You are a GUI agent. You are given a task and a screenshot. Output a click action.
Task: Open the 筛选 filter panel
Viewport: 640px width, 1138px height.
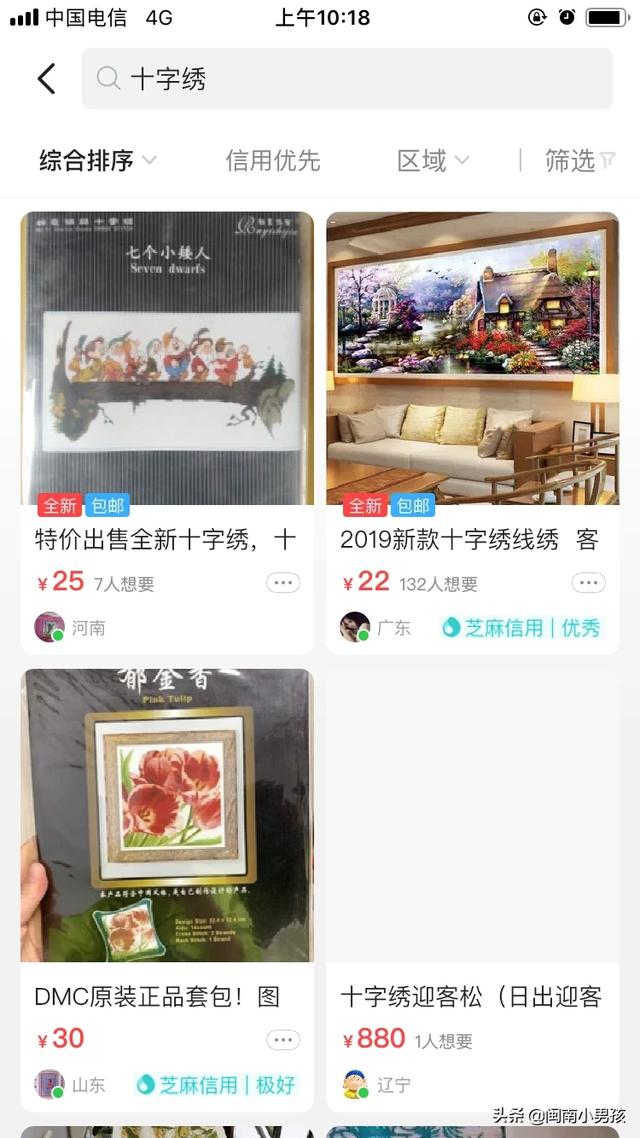click(x=579, y=160)
